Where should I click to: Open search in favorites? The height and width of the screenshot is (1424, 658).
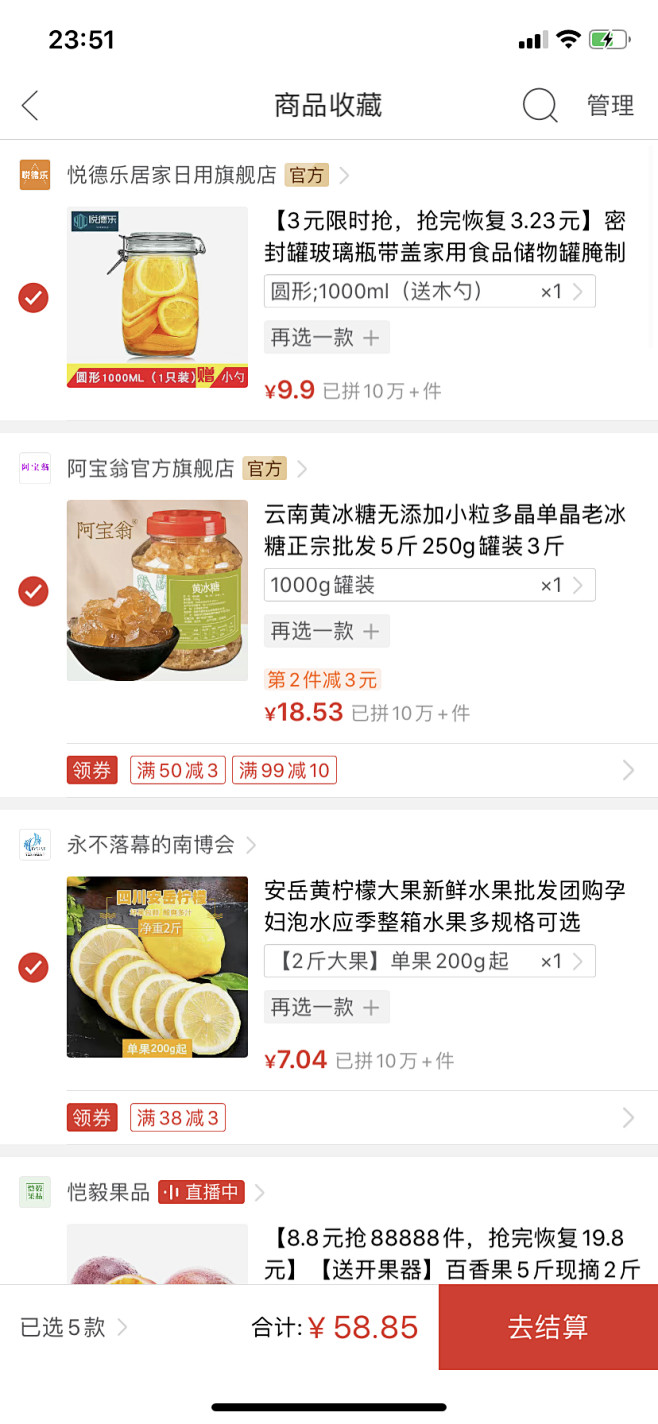pos(540,105)
